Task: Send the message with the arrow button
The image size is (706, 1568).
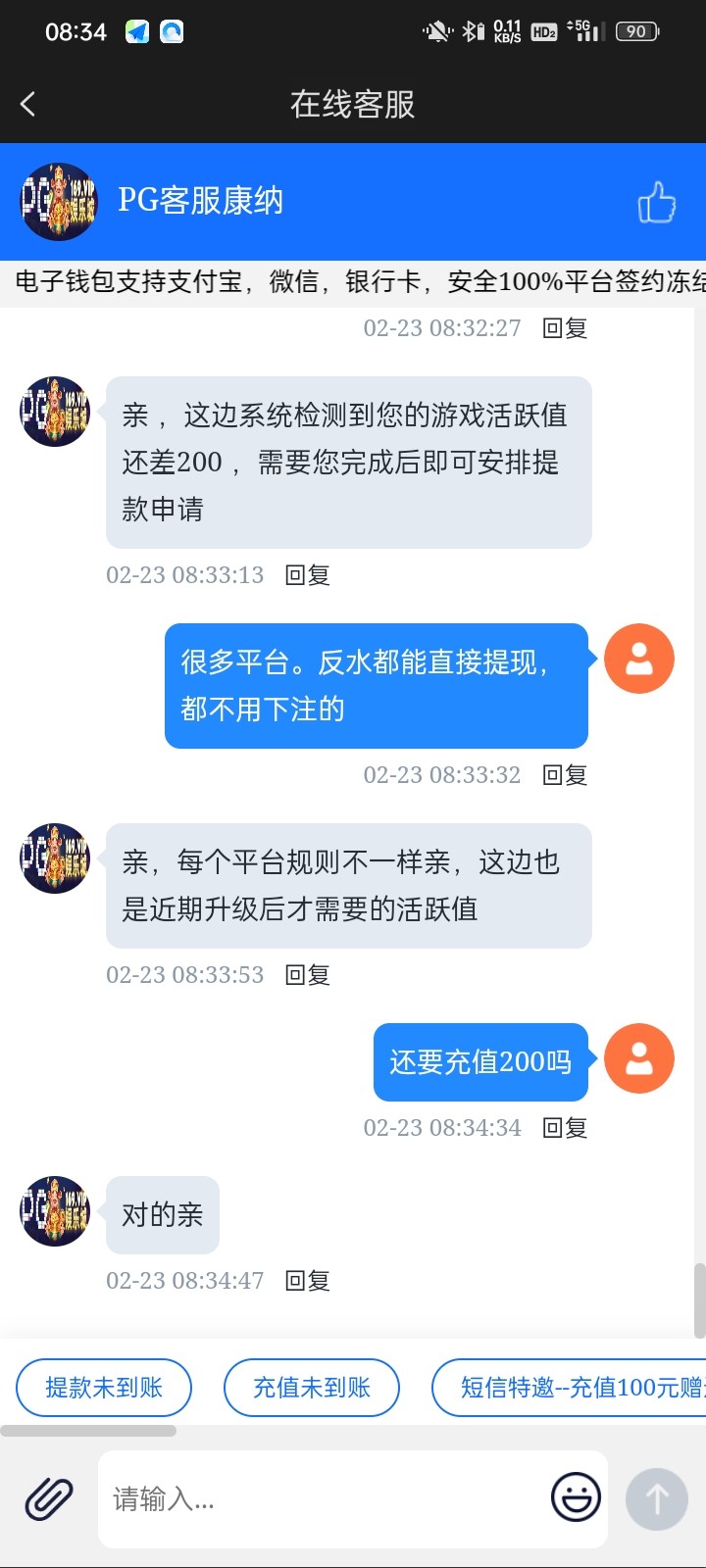Action: pos(656,1498)
